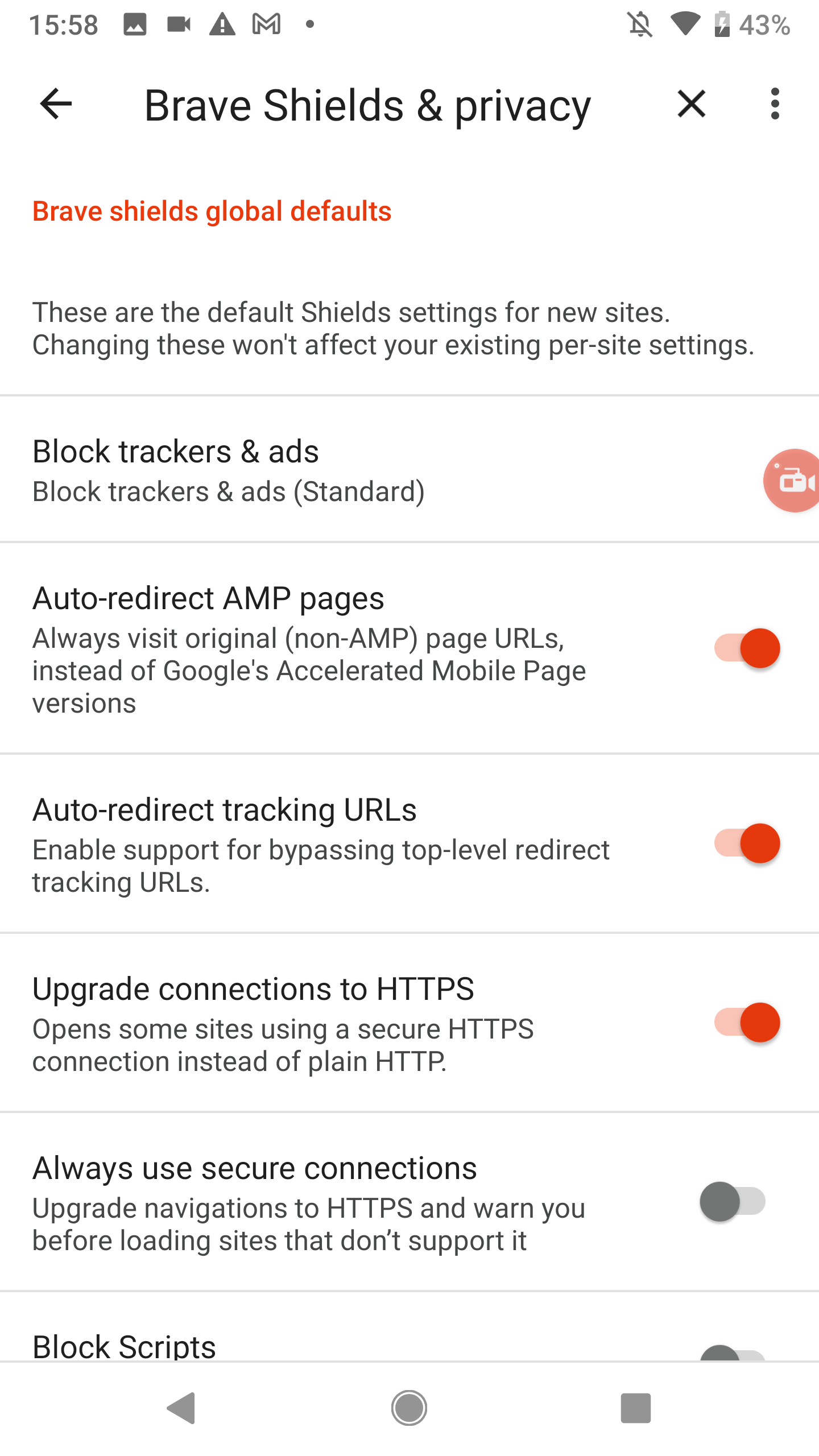
Task: Tap the Gmail notification icon
Action: tap(265, 24)
